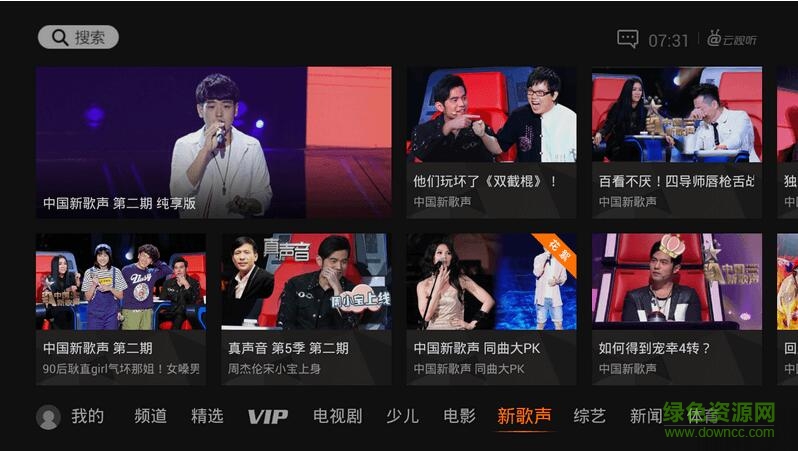The image size is (798, 451).
Task: Play 真声音 第5季 第二期
Action: tap(306, 308)
